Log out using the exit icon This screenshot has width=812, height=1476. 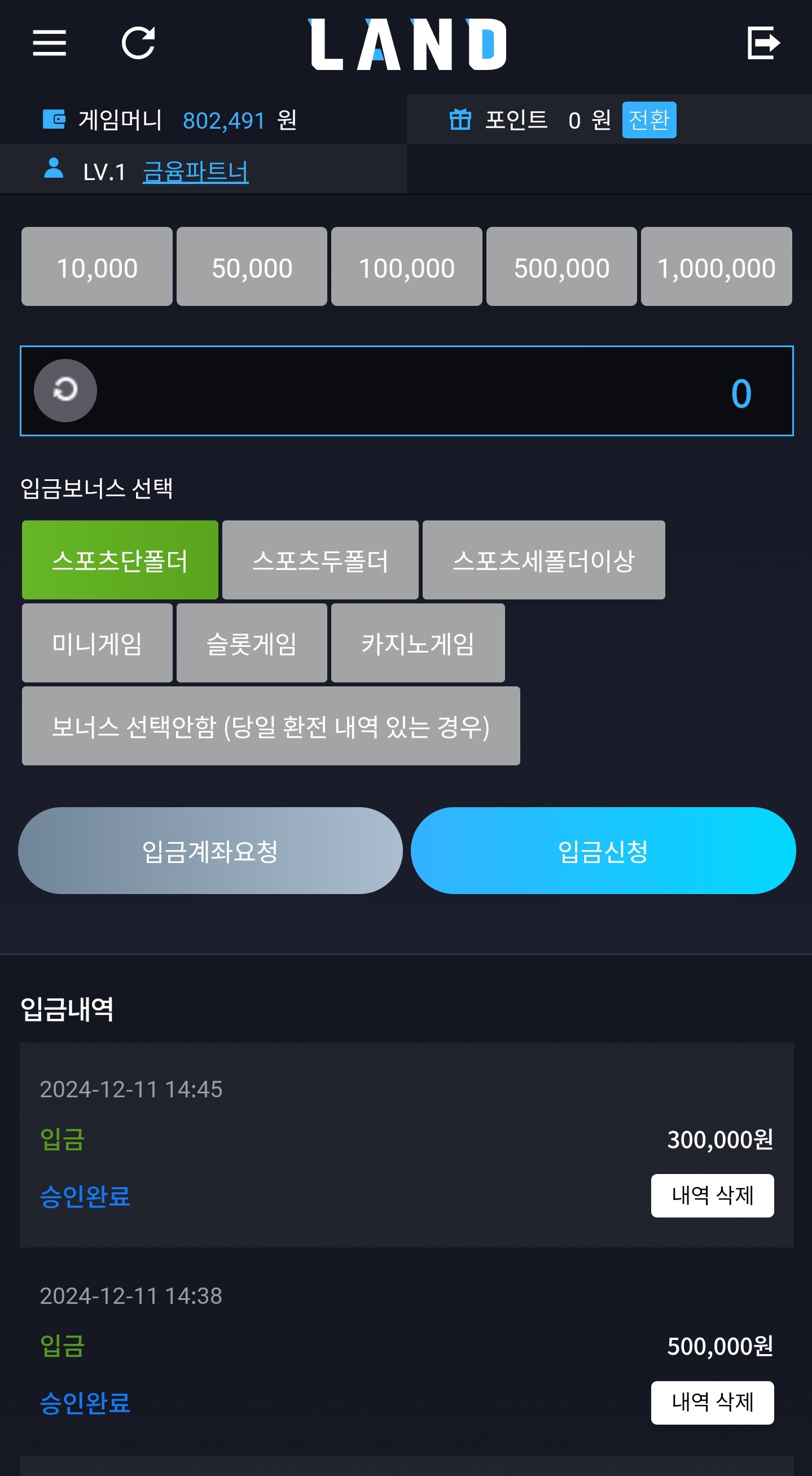tap(763, 43)
